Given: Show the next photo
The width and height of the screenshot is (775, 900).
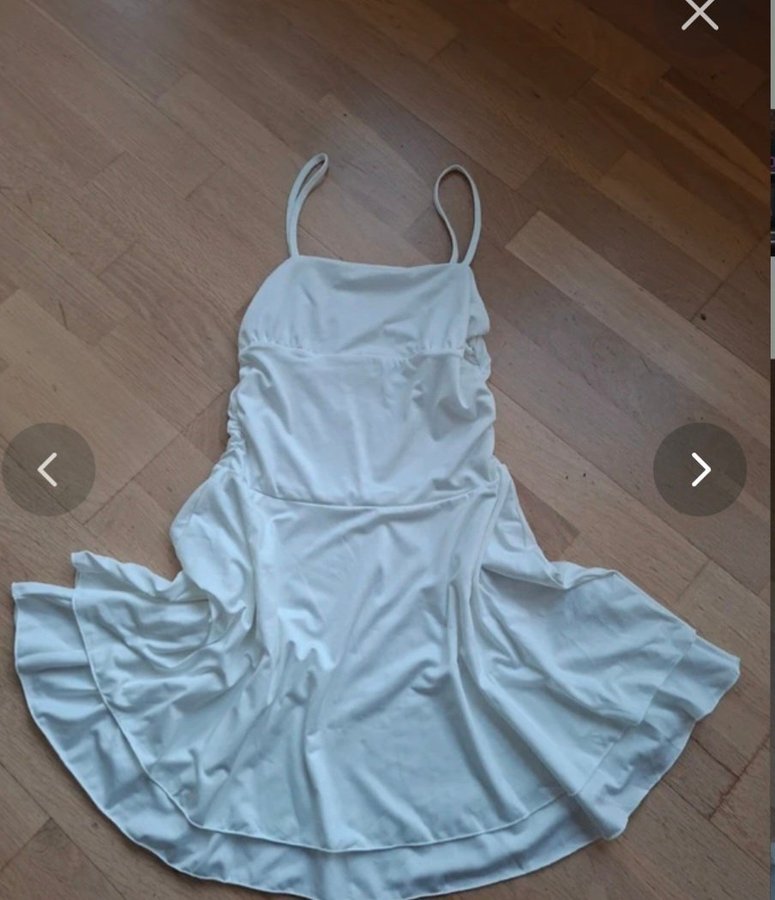Looking at the screenshot, I should pos(700,469).
